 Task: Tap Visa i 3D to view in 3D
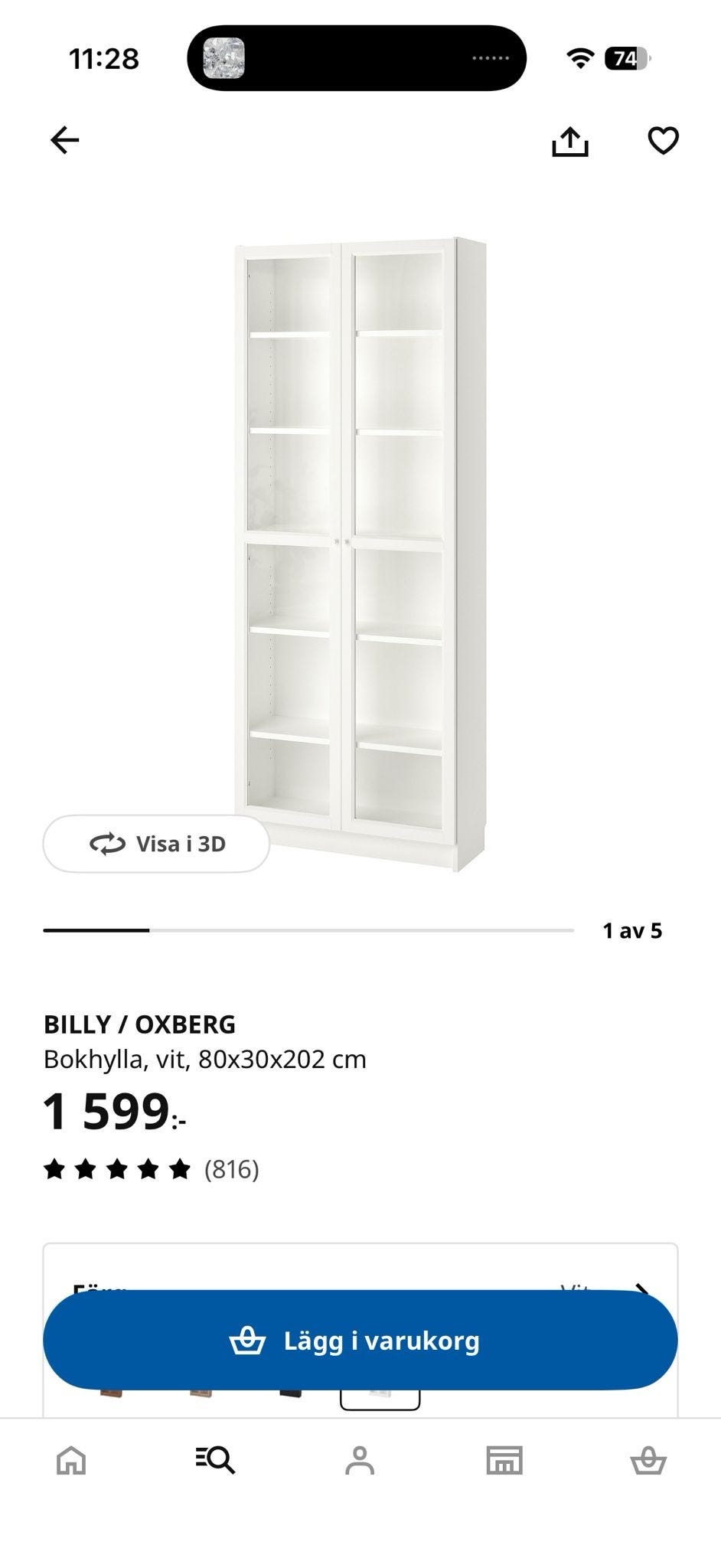[156, 844]
